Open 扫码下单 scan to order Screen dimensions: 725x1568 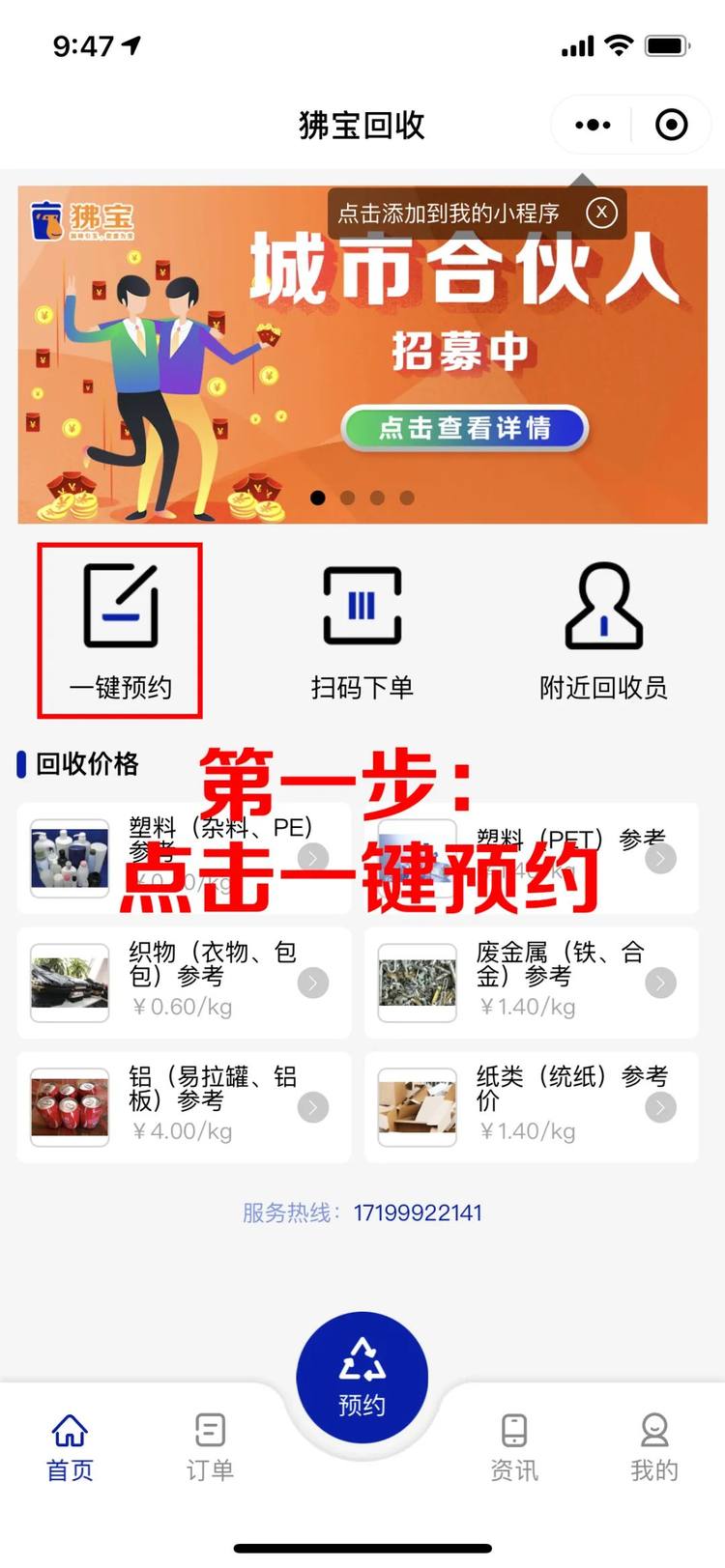pyautogui.click(x=362, y=631)
